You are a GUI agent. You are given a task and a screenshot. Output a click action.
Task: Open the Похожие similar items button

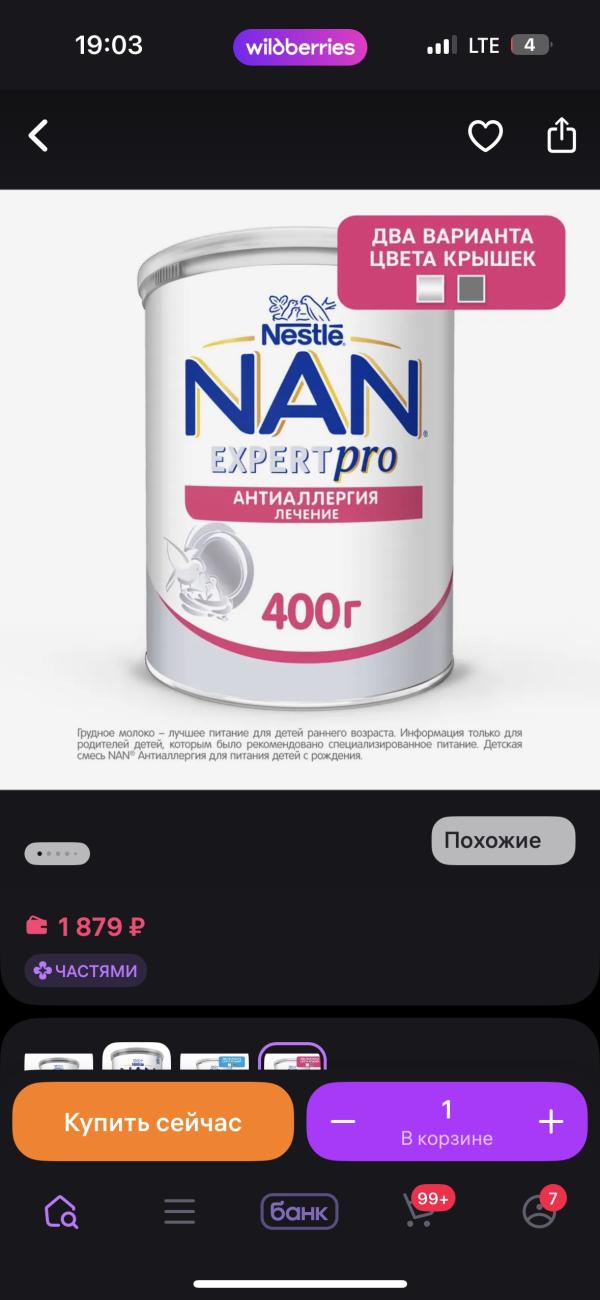pyautogui.click(x=503, y=840)
